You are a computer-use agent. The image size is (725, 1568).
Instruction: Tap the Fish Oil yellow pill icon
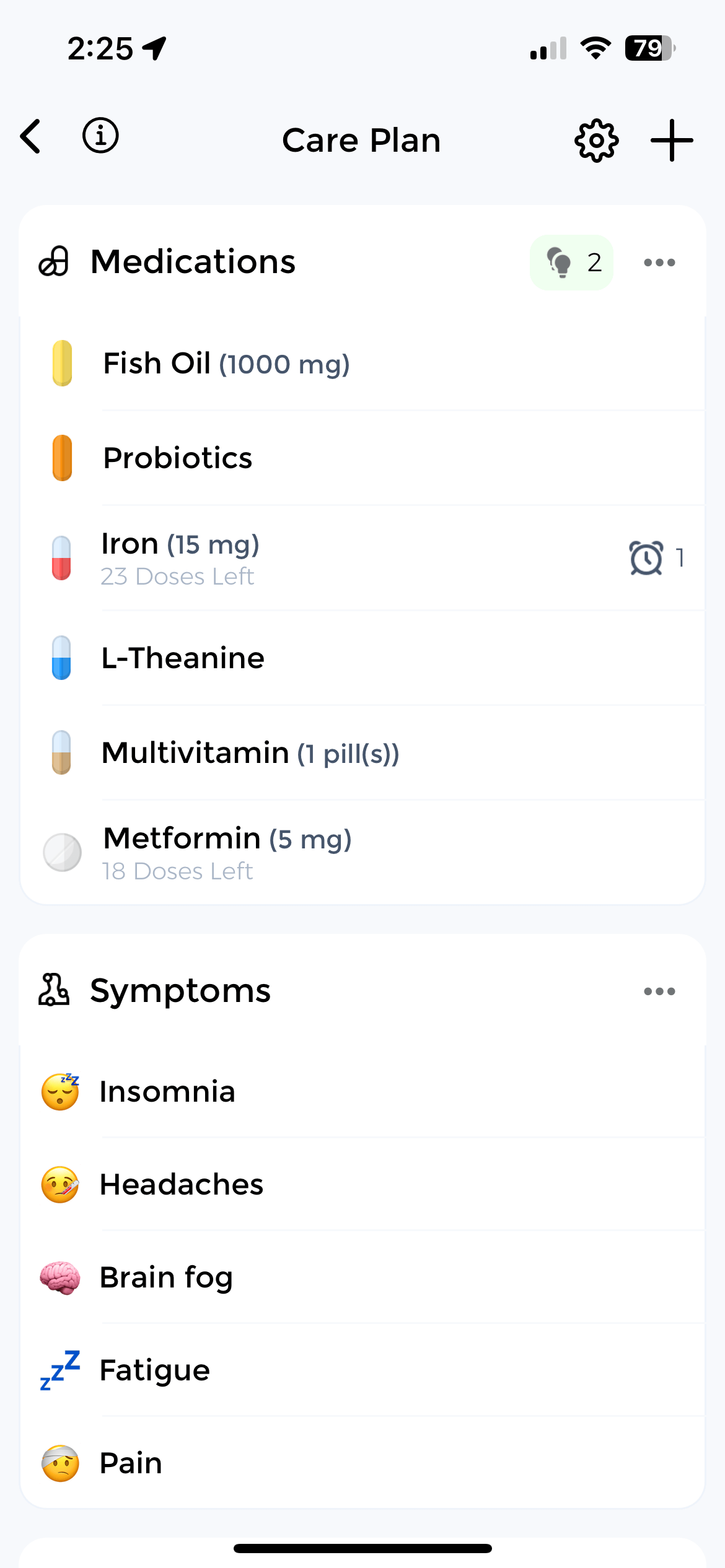pos(62,364)
